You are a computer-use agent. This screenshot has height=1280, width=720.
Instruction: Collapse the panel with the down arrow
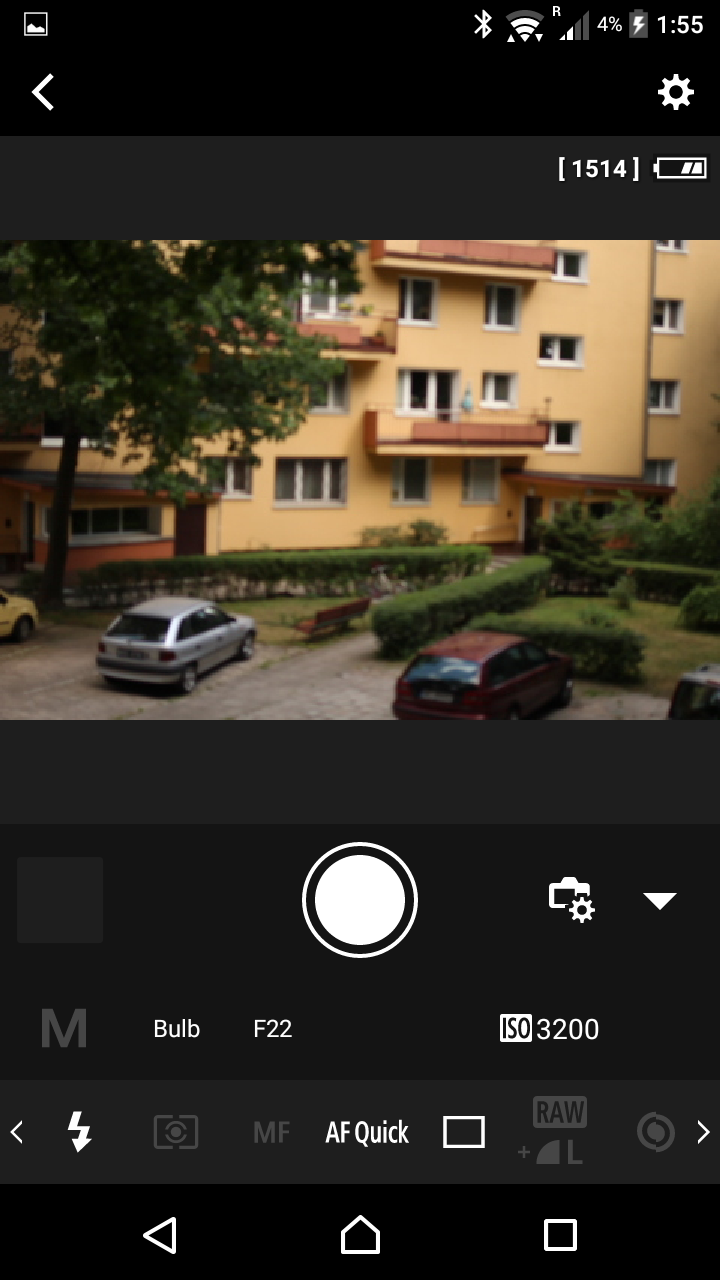[660, 901]
